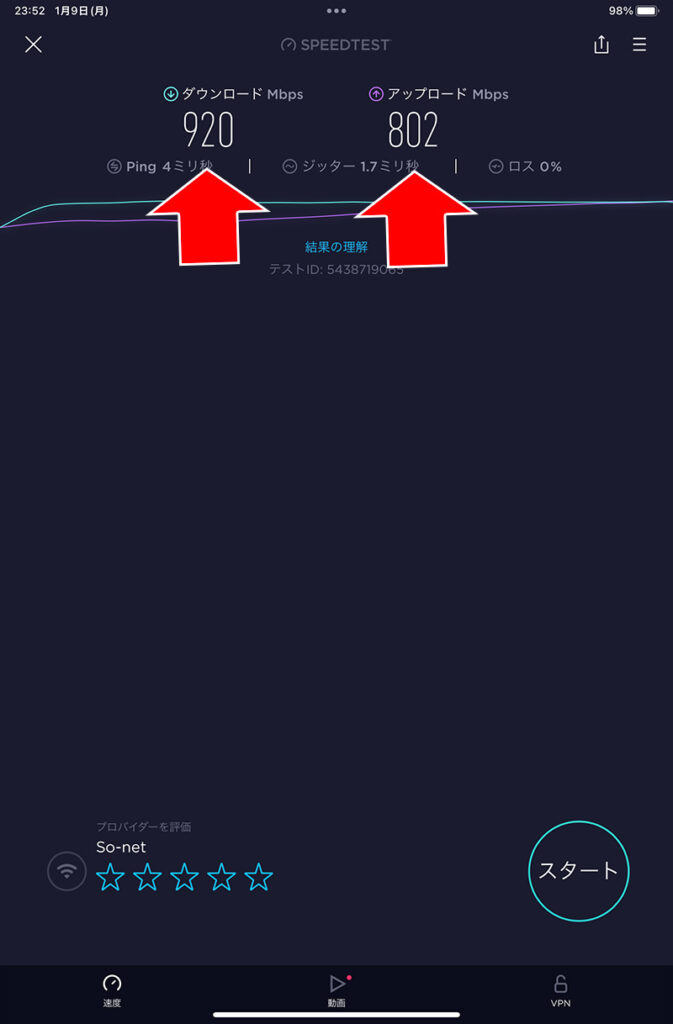Rate So-net three stars
Viewport: 673px width, 1024px height.
(x=185, y=878)
